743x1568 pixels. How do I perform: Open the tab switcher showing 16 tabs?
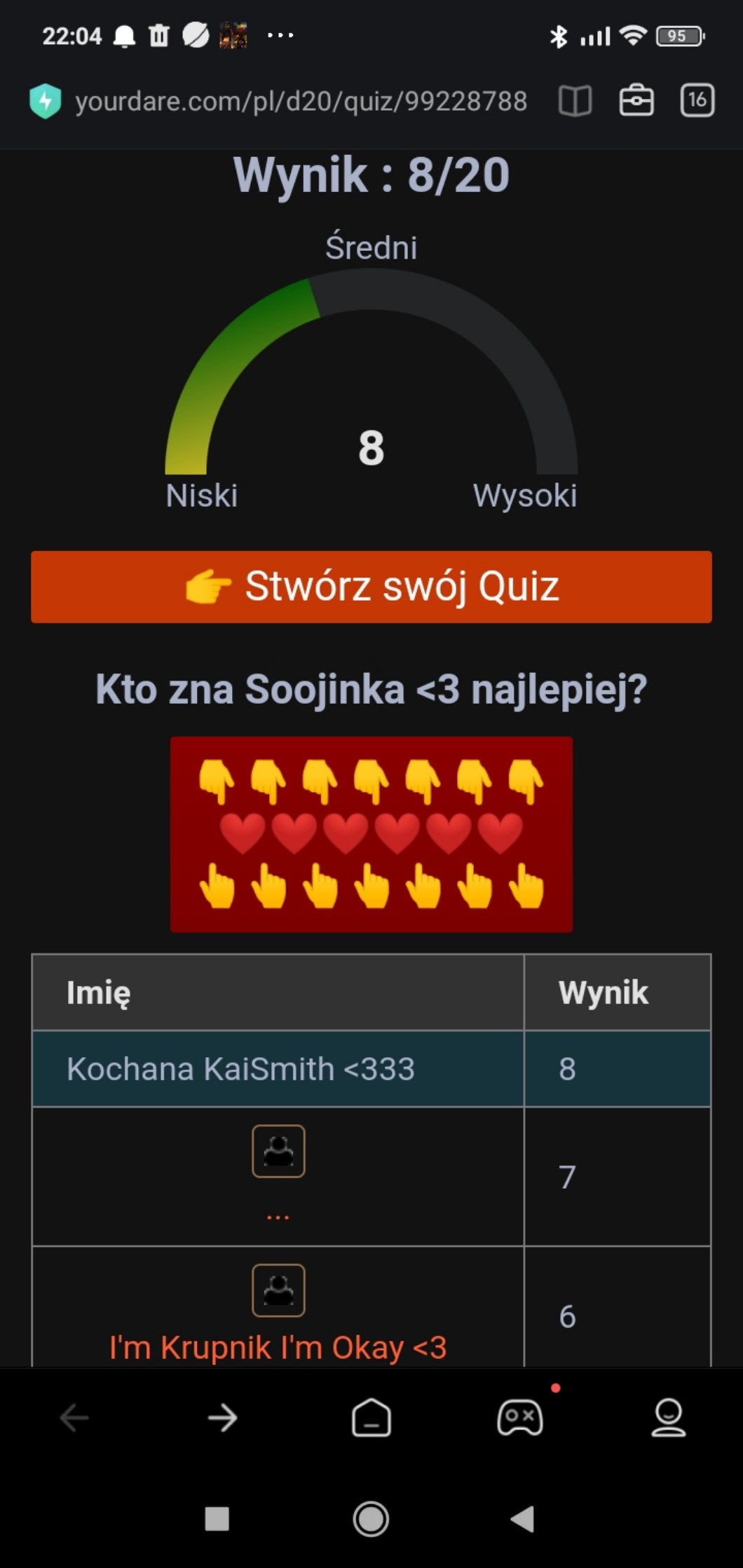pyautogui.click(x=697, y=100)
